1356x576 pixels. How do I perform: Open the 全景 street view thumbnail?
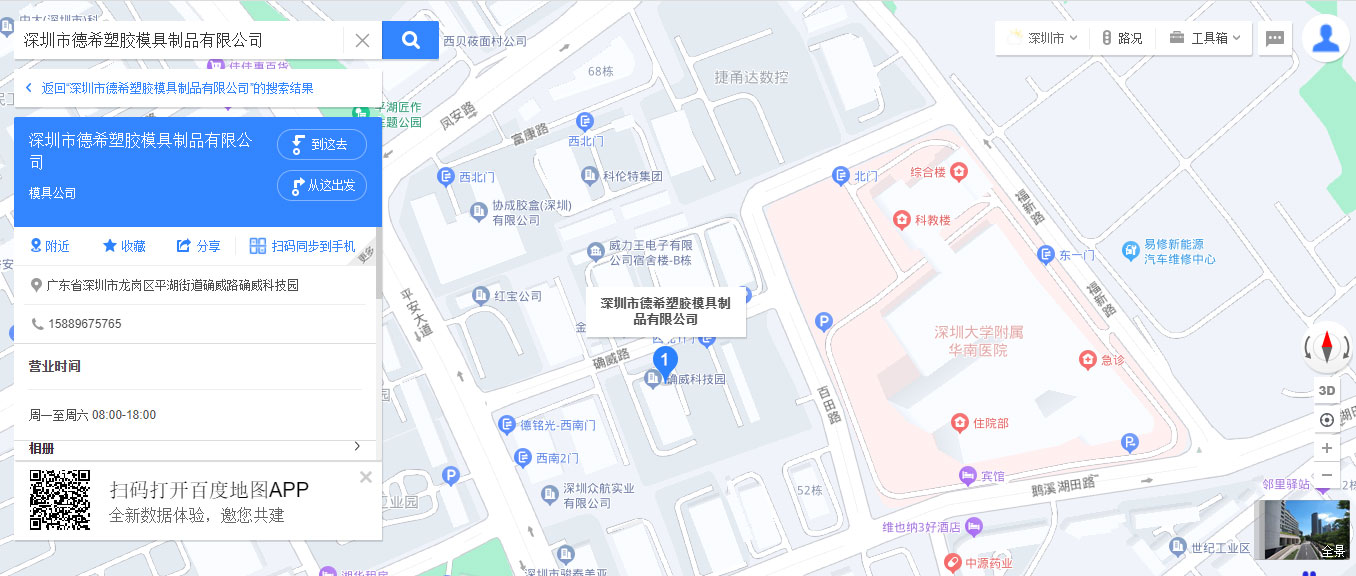point(1300,530)
